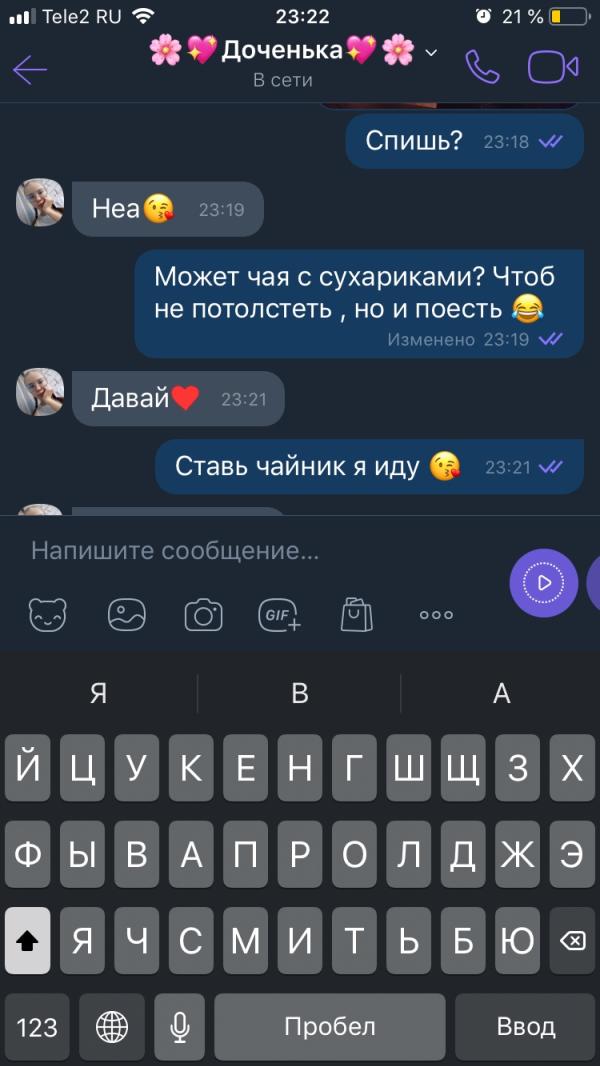Image resolution: width=600 pixels, height=1066 pixels.
Task: Pick the keyboard suggestion В
Action: tap(300, 693)
